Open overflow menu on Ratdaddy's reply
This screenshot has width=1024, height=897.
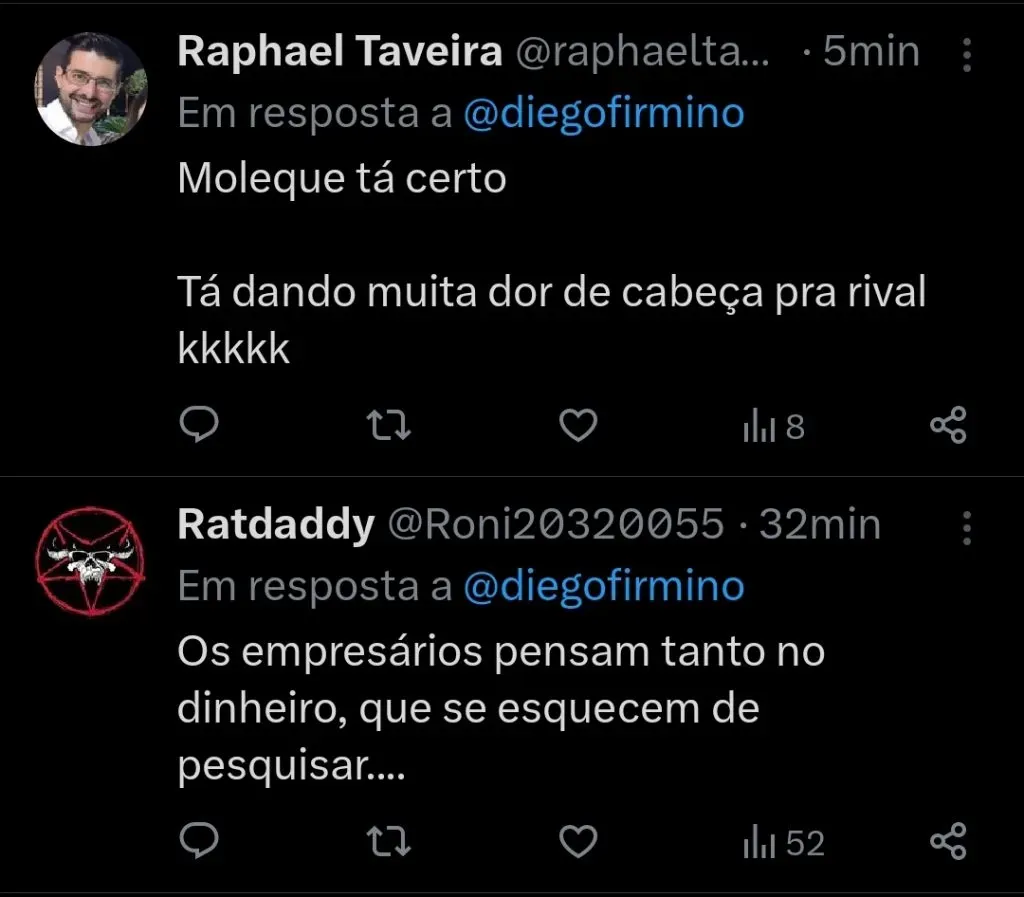[x=966, y=527]
